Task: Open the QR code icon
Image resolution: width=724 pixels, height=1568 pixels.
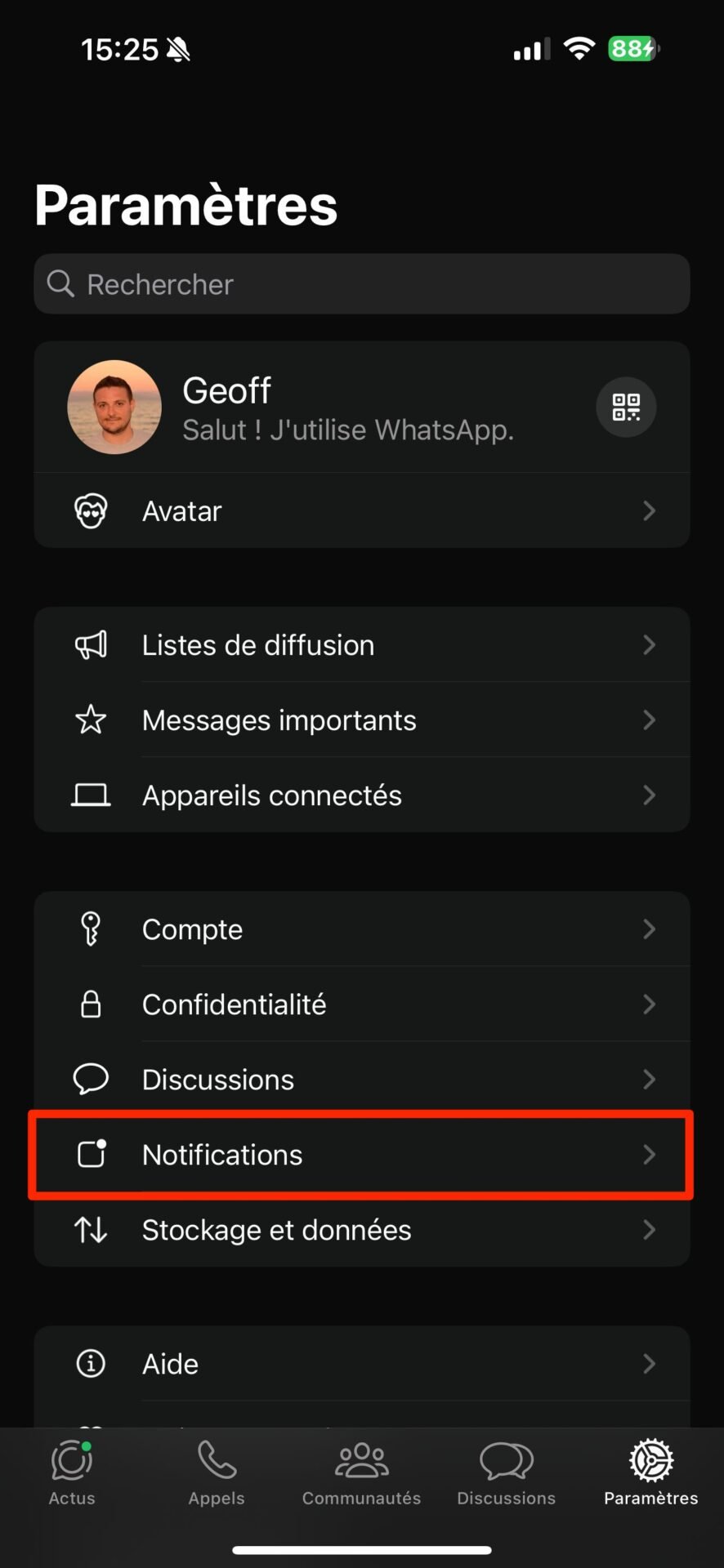Action: tap(626, 407)
